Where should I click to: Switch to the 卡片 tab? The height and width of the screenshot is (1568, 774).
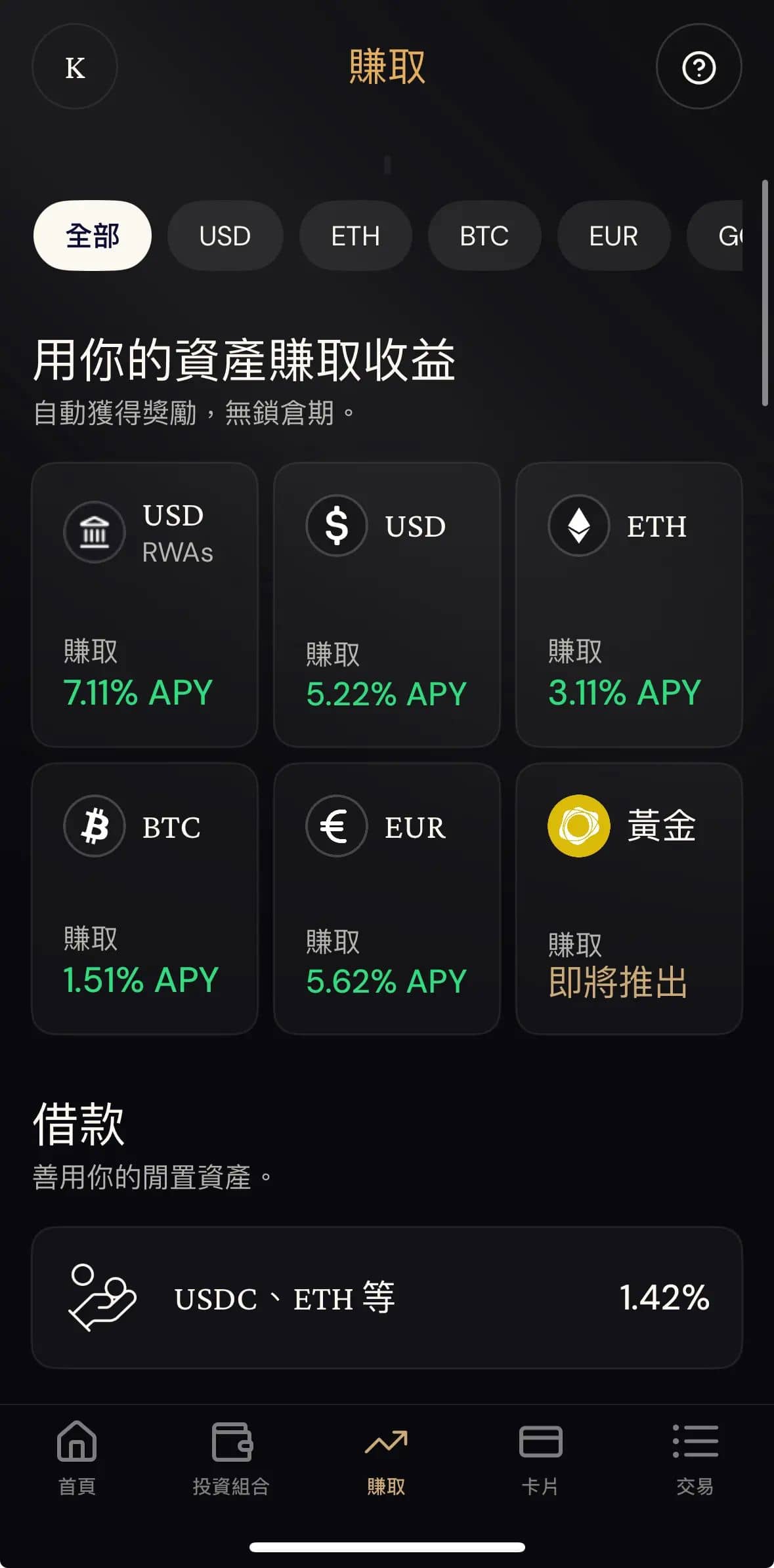pos(540,1458)
